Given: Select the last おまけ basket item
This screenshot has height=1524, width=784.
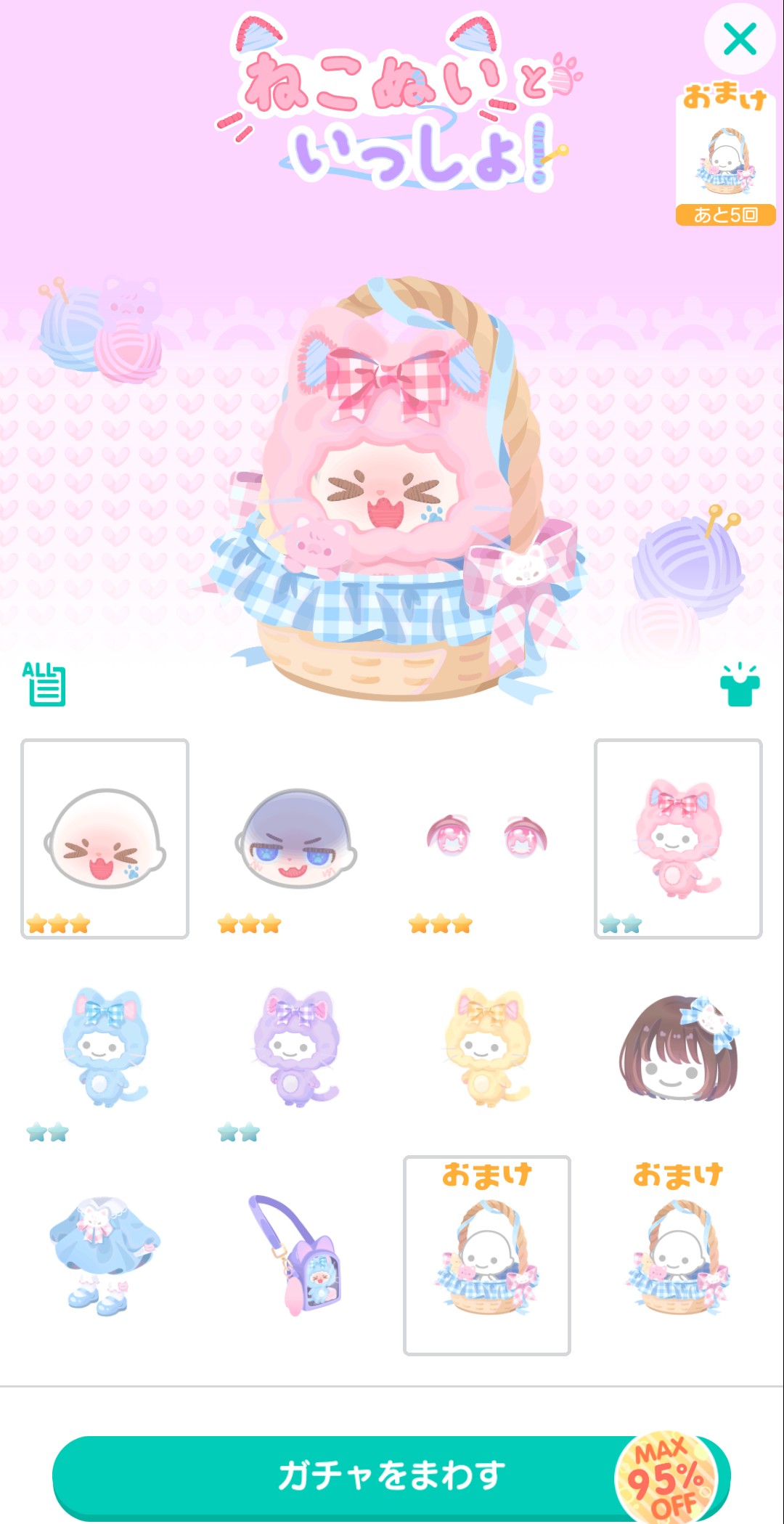Looking at the screenshot, I should [678, 1255].
